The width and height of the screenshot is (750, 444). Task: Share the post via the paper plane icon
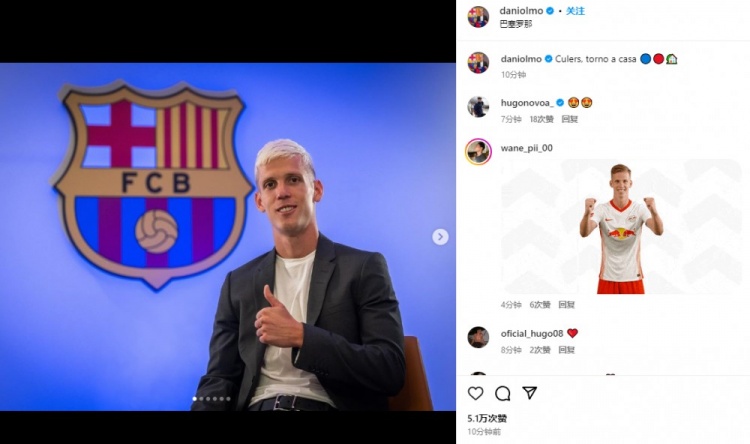click(530, 394)
